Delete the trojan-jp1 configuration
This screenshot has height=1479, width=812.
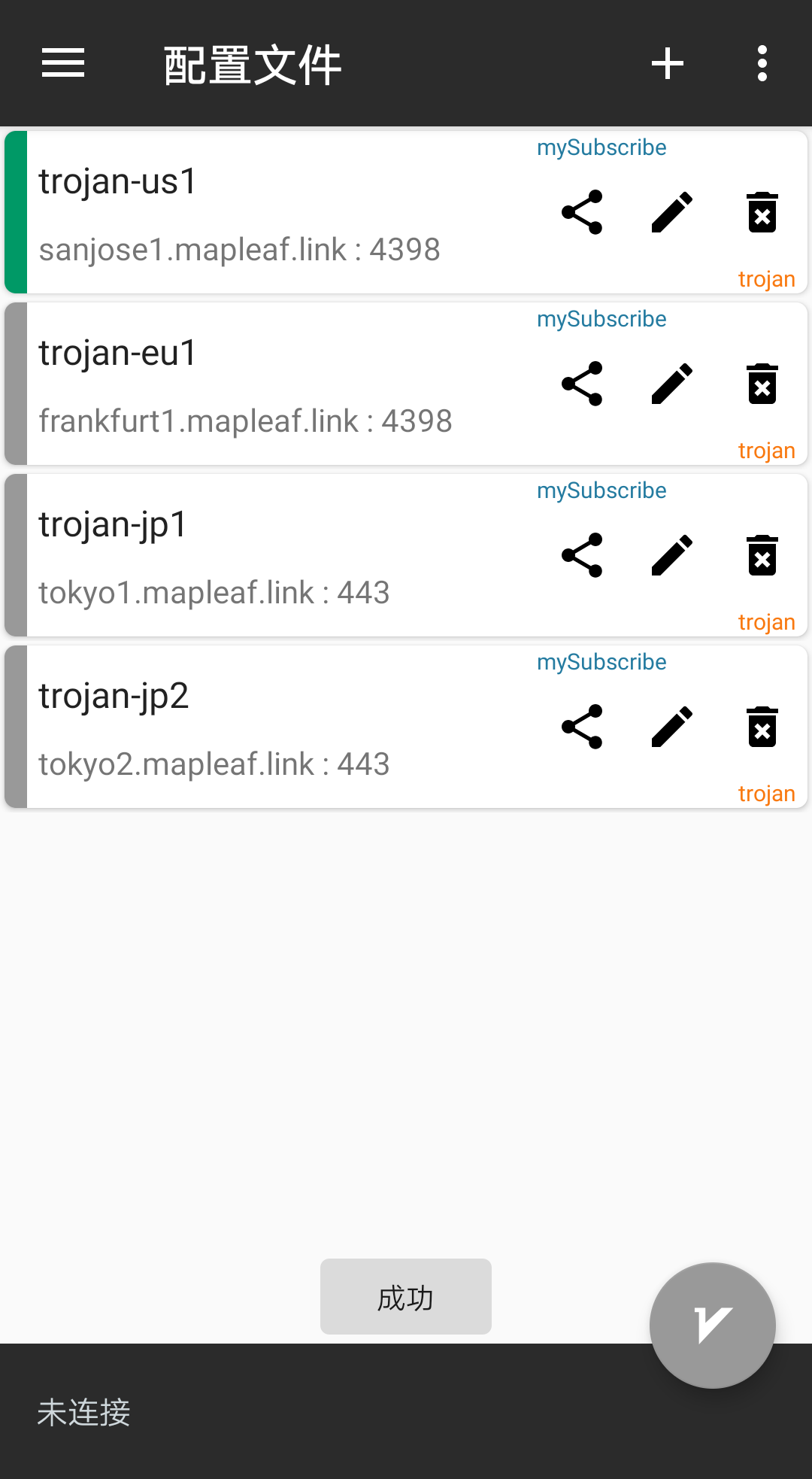pos(762,555)
